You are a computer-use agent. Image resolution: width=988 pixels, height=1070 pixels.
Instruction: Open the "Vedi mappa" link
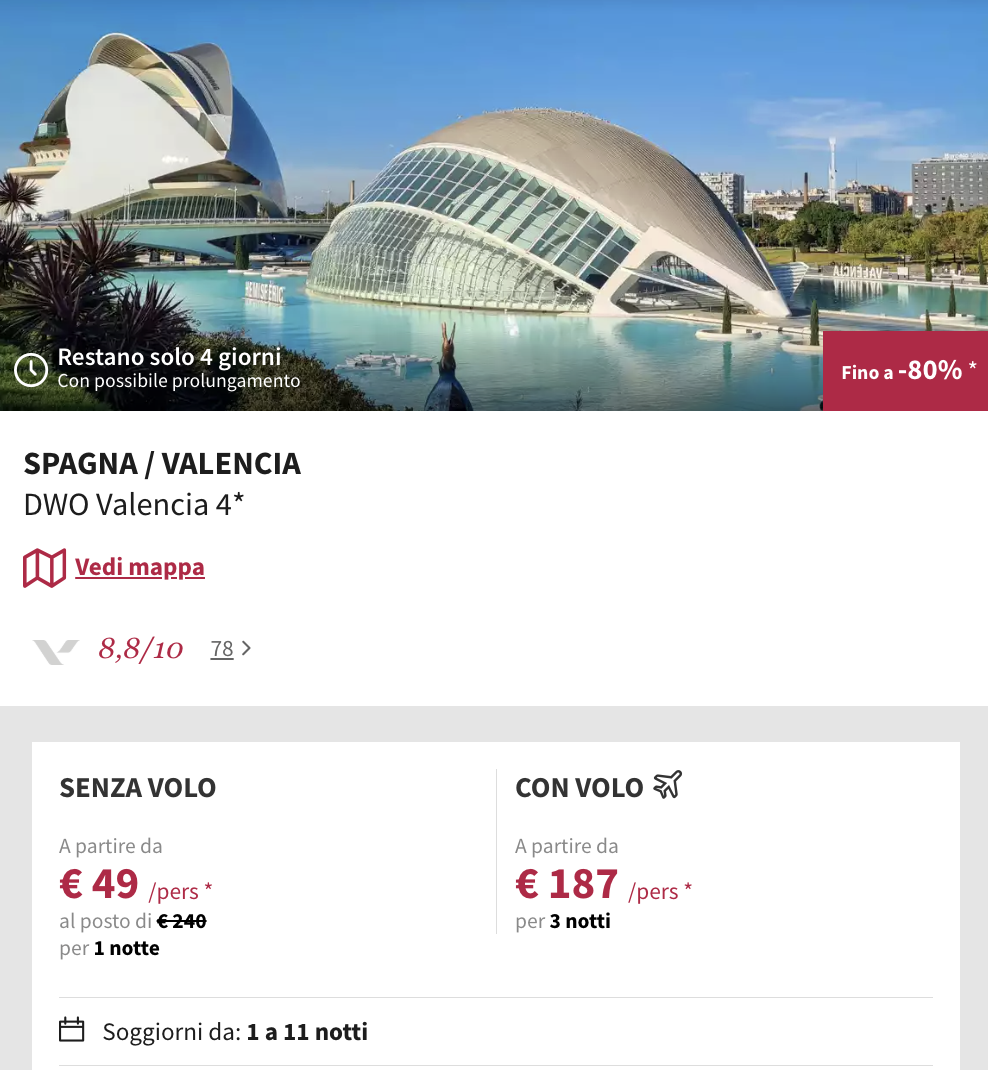139,567
